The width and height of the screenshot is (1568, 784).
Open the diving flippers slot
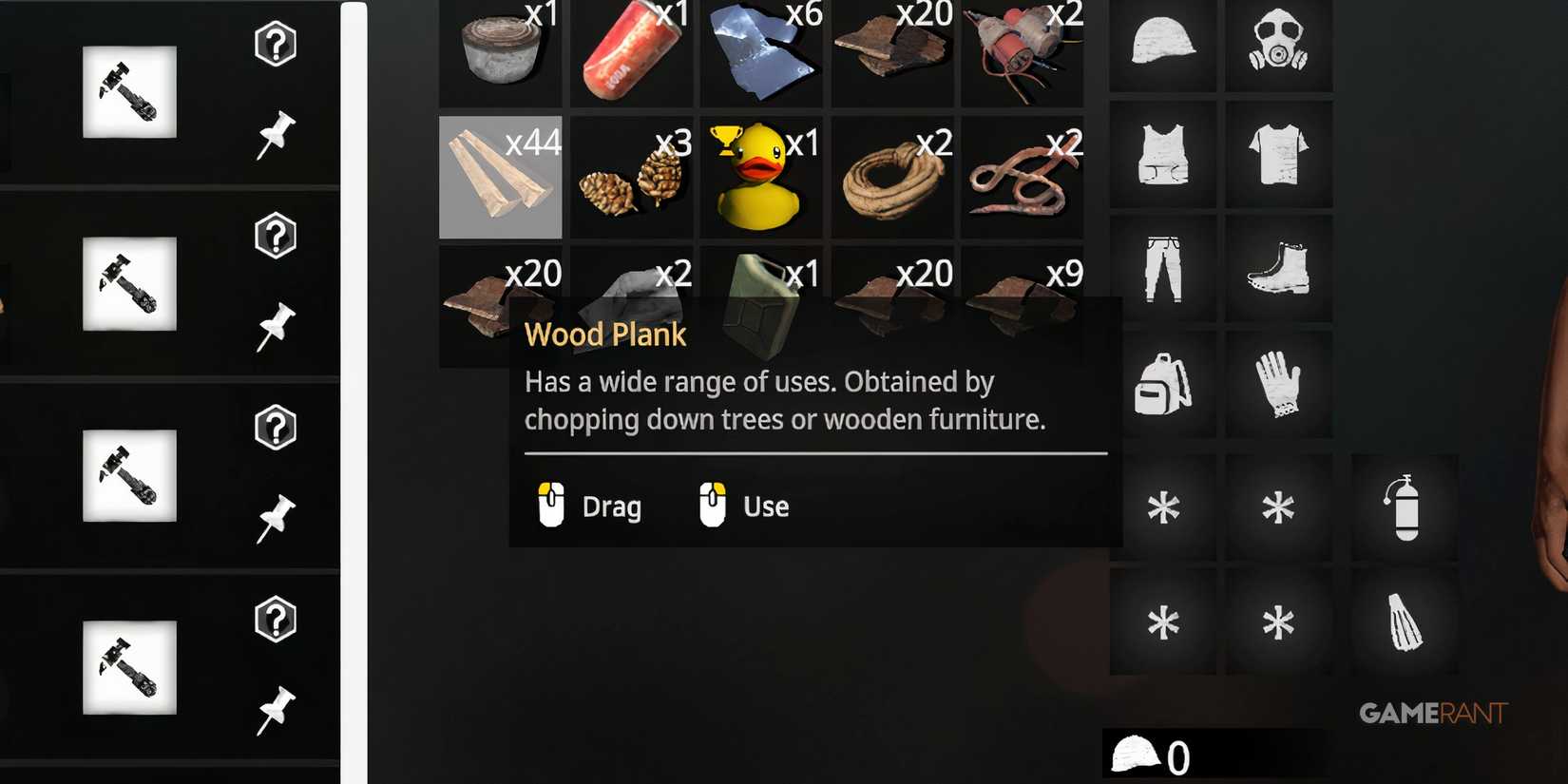pos(1405,622)
